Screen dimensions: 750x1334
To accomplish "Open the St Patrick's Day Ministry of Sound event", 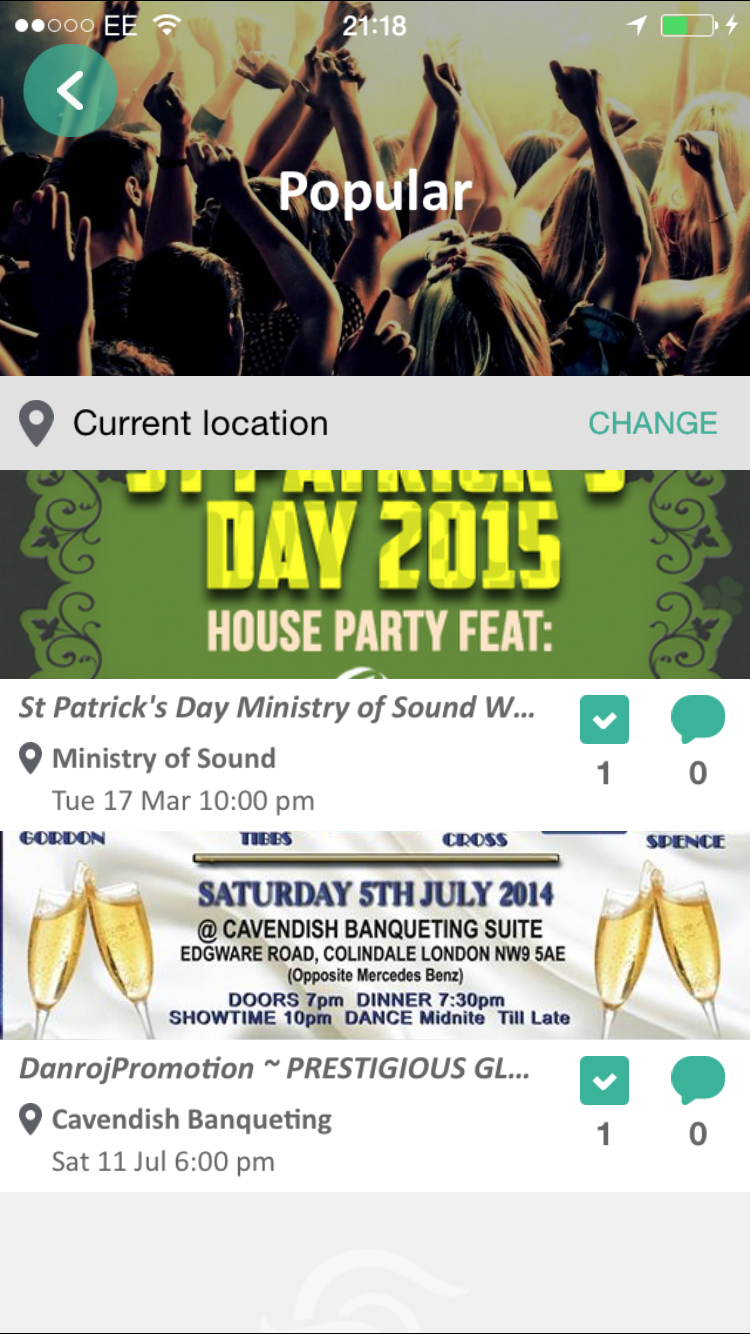I will point(277,708).
